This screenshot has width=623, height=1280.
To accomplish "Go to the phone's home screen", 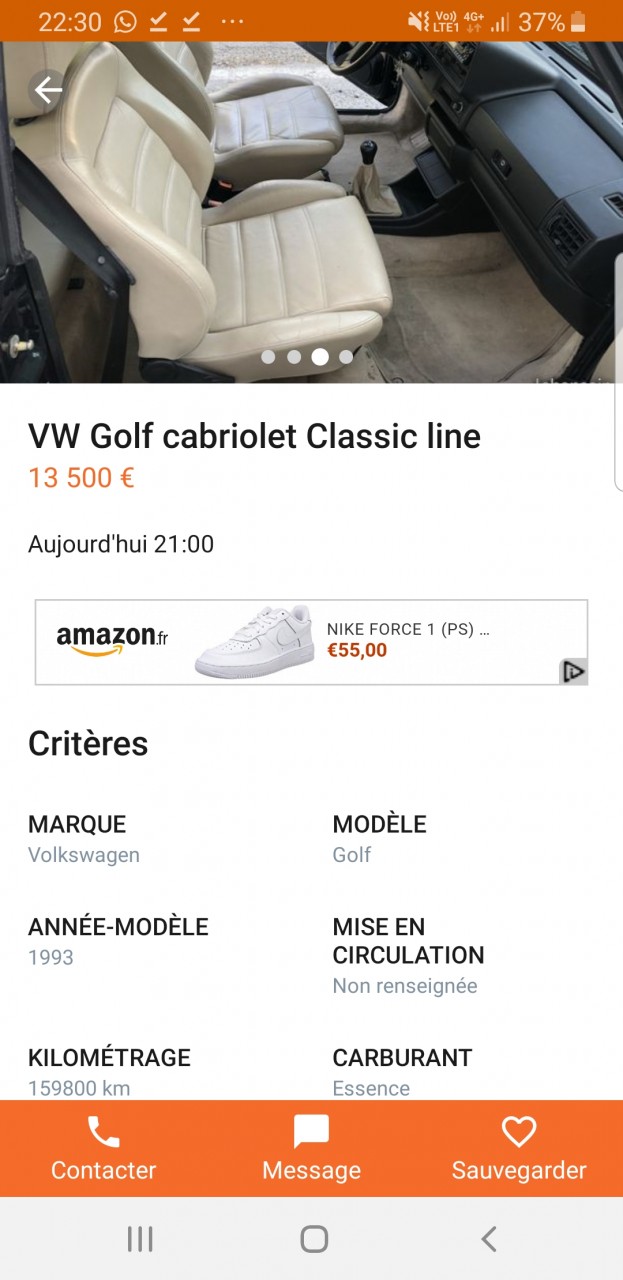I will pyautogui.click(x=314, y=1240).
